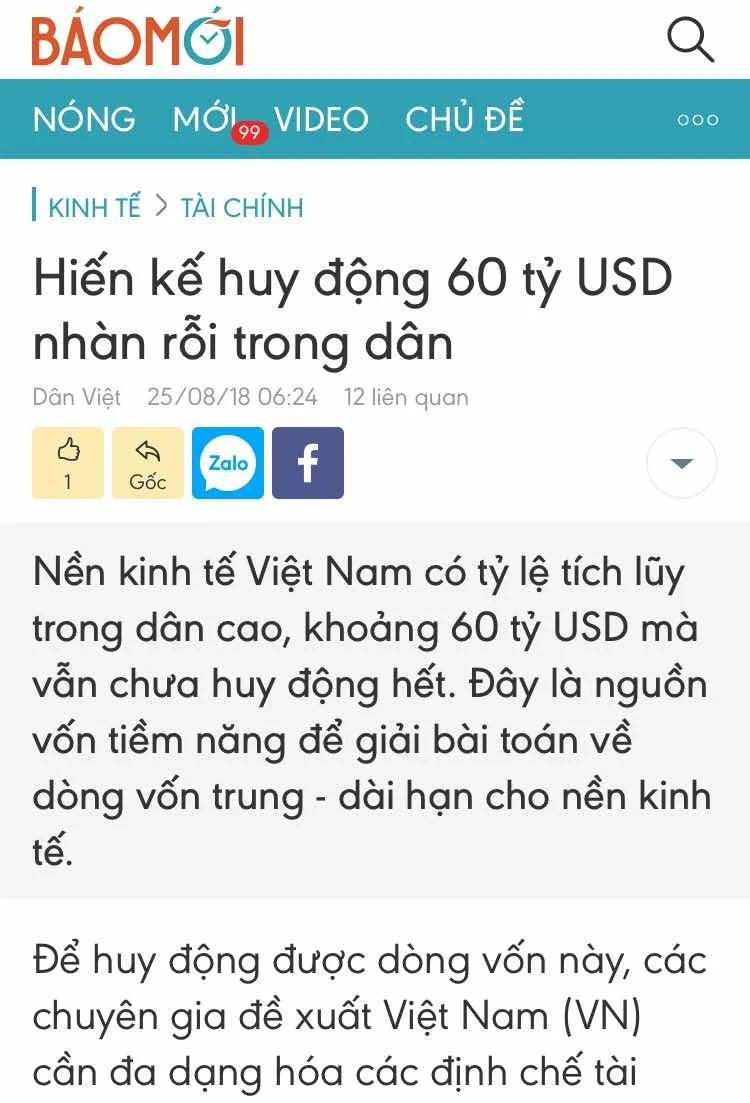Screen dimensions: 750x1103
Task: Open the VIDEO tab
Action: (322, 120)
